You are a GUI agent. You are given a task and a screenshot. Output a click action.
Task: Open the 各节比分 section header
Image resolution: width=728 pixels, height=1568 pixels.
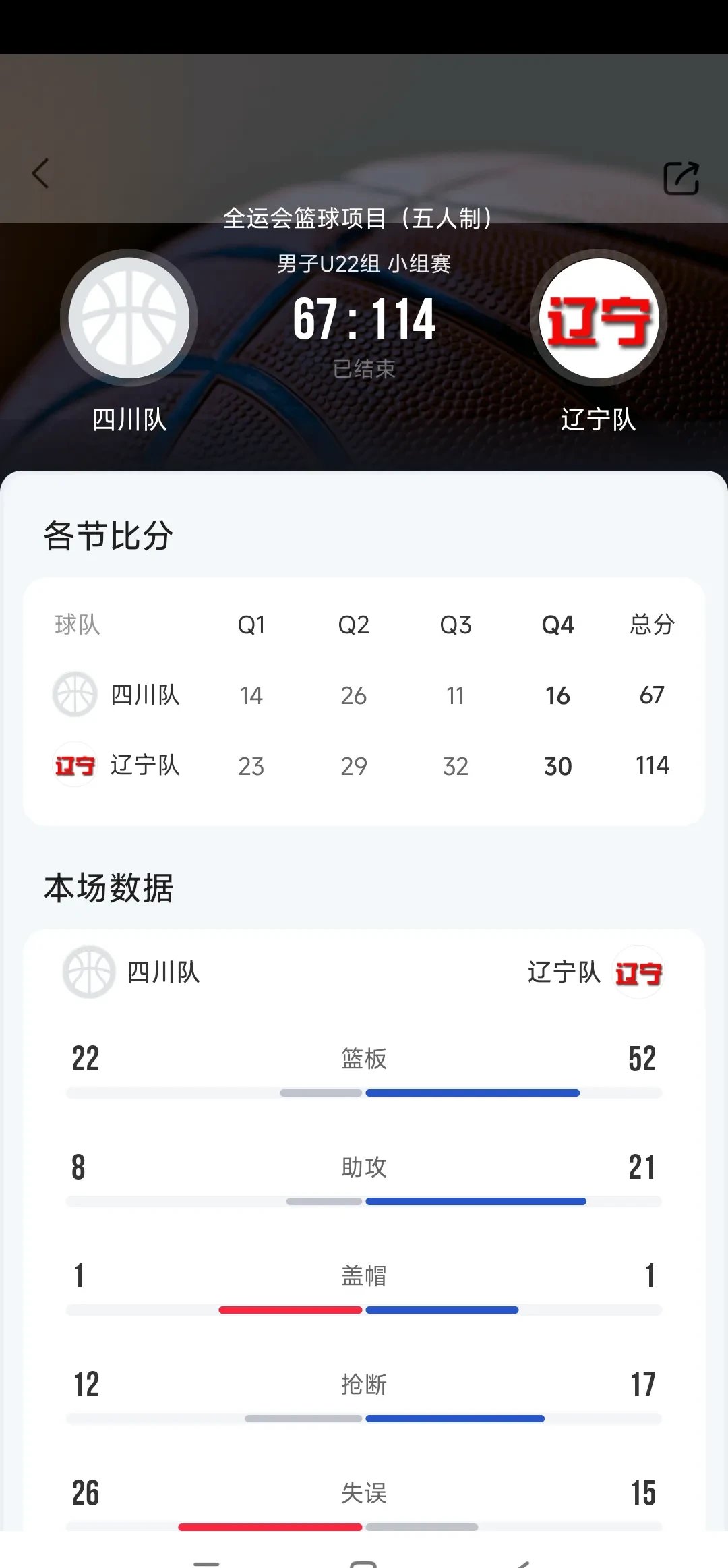(x=108, y=536)
